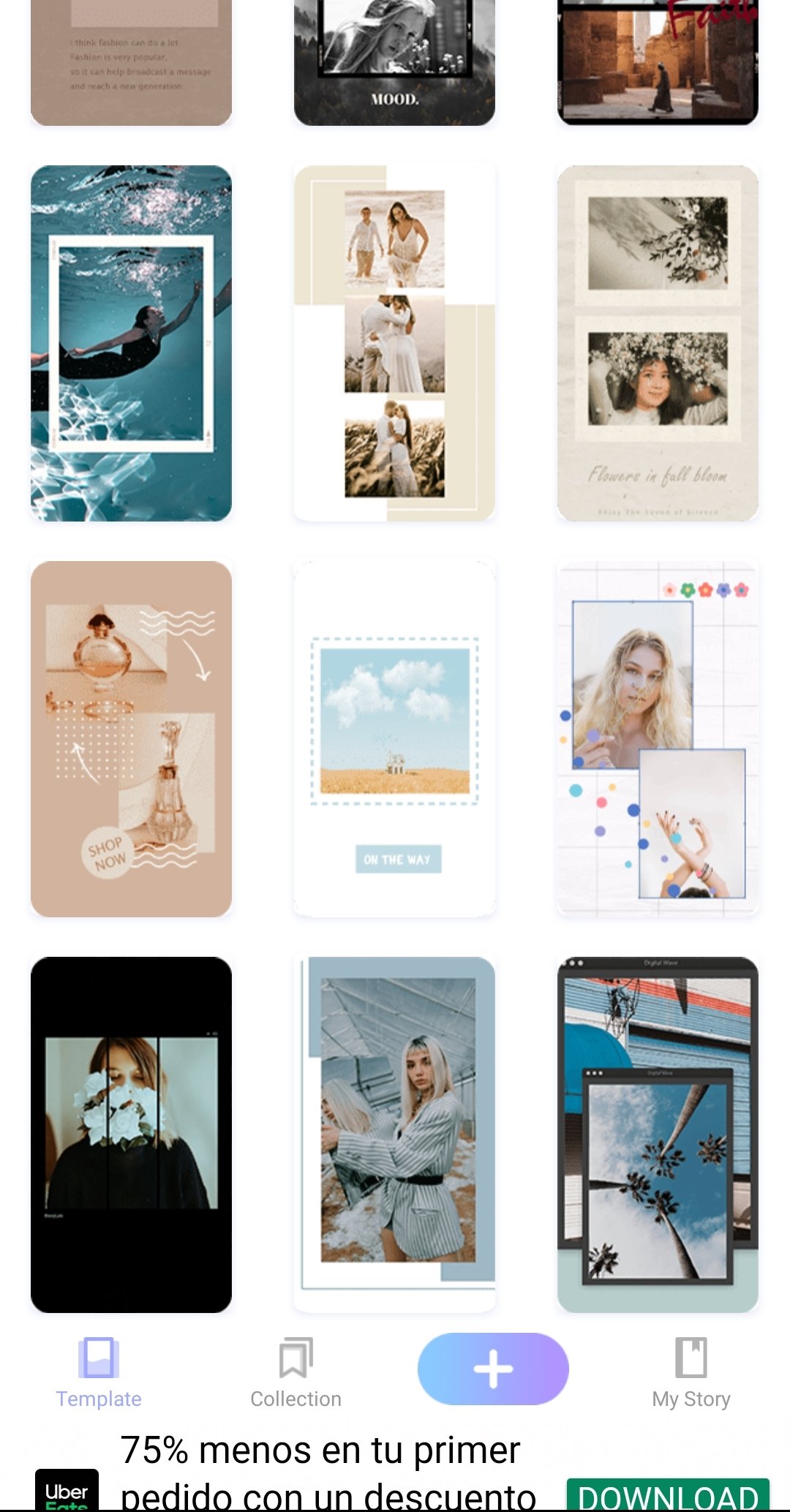Tap the plus button to create story
The height and width of the screenshot is (1512, 790).
coord(493,1369)
